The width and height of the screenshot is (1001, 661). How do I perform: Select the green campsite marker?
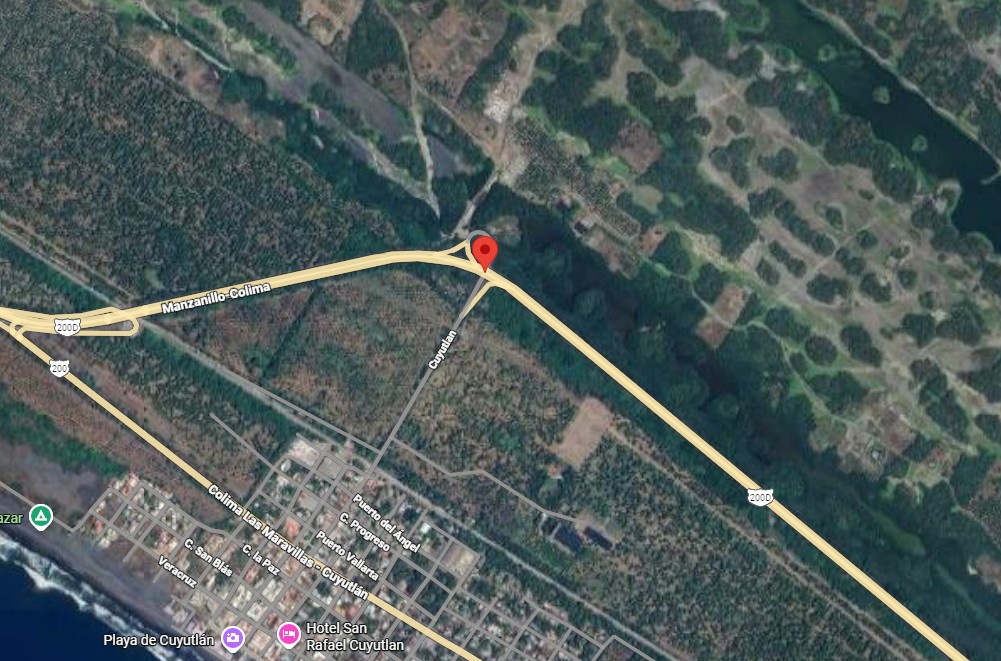(x=40, y=517)
